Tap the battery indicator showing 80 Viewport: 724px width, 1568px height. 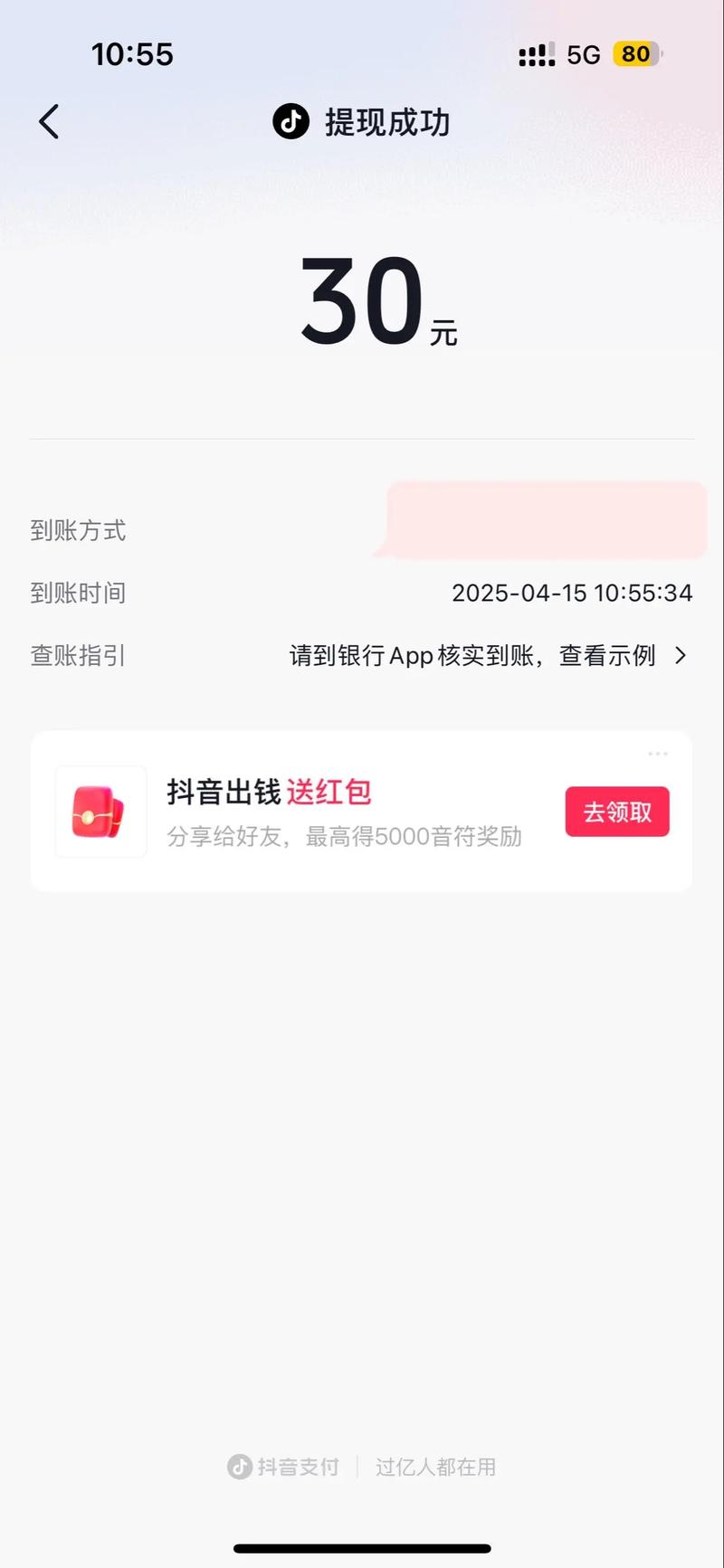coord(636,54)
